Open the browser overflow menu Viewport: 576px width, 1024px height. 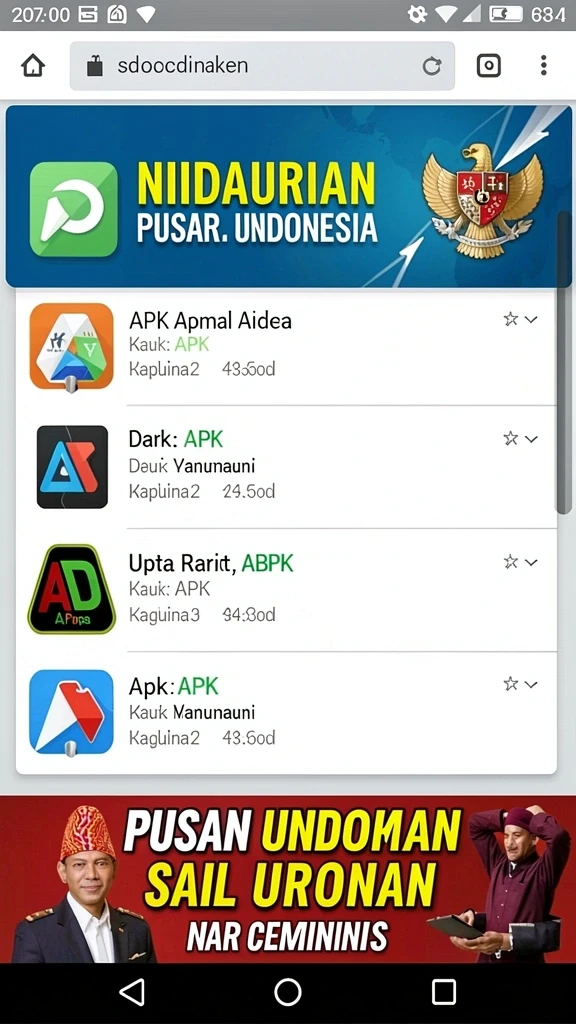543,66
